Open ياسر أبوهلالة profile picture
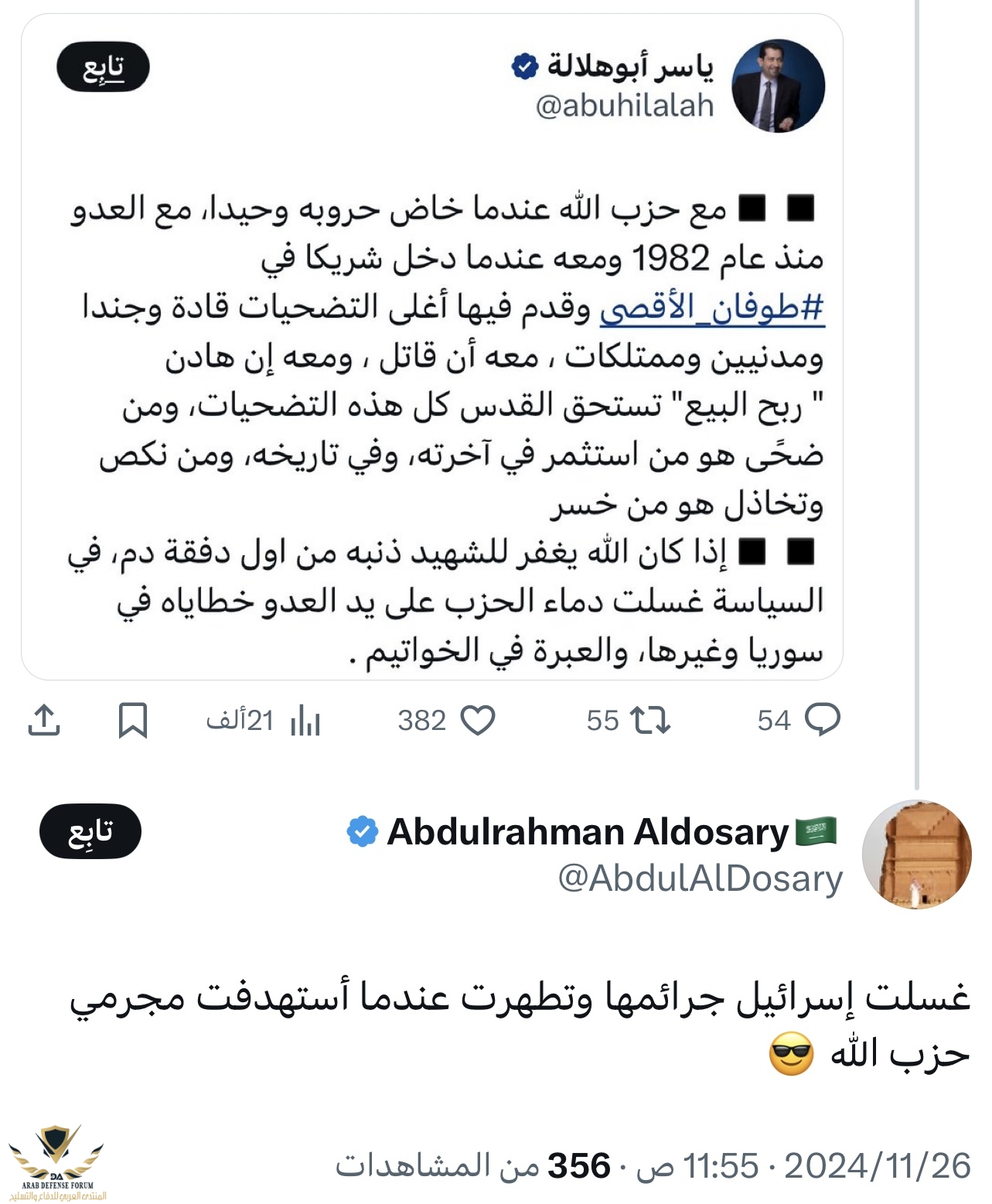992x1204 pixels. pos(778,86)
